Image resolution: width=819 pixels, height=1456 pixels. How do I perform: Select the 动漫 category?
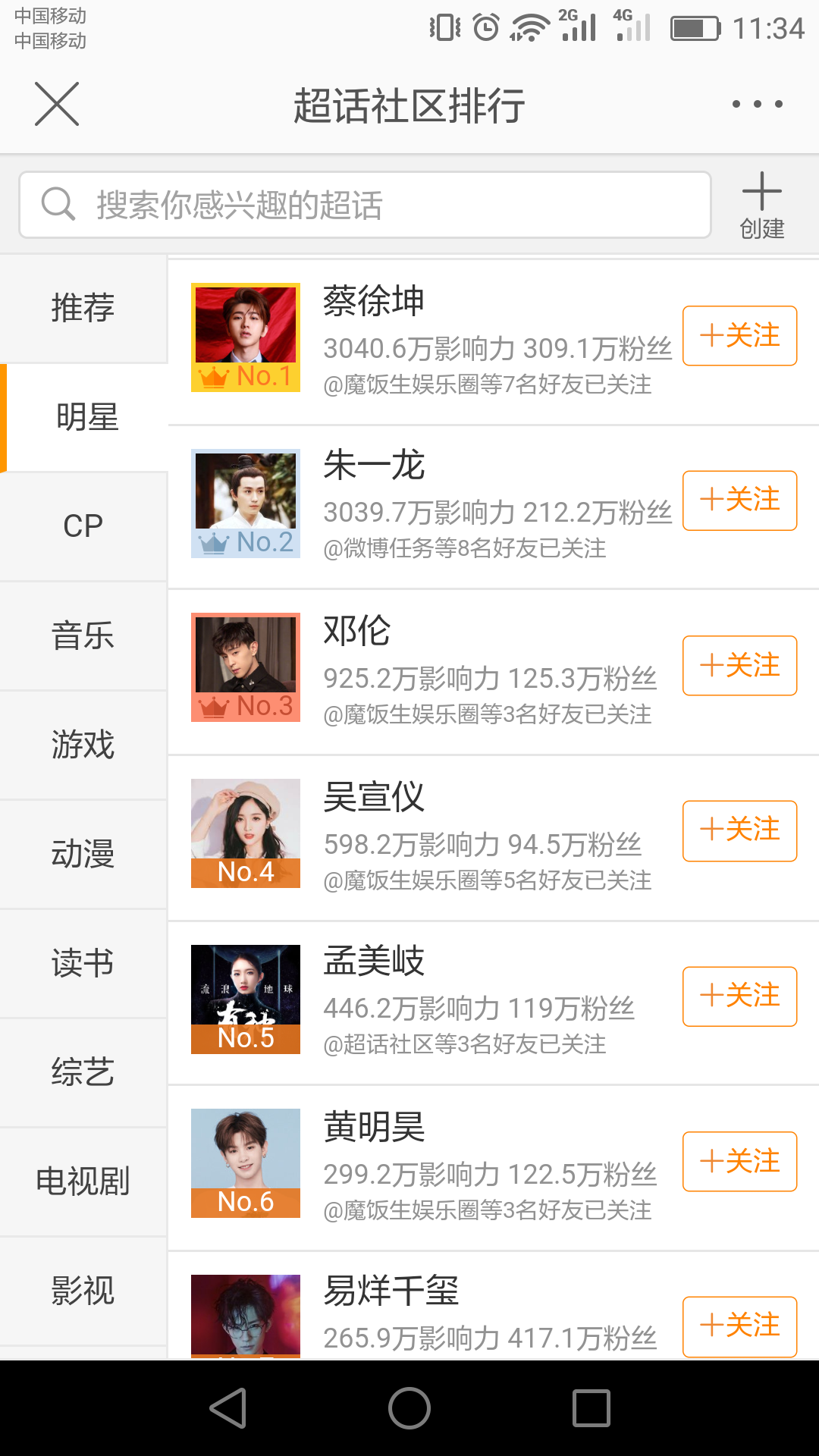coord(83,854)
